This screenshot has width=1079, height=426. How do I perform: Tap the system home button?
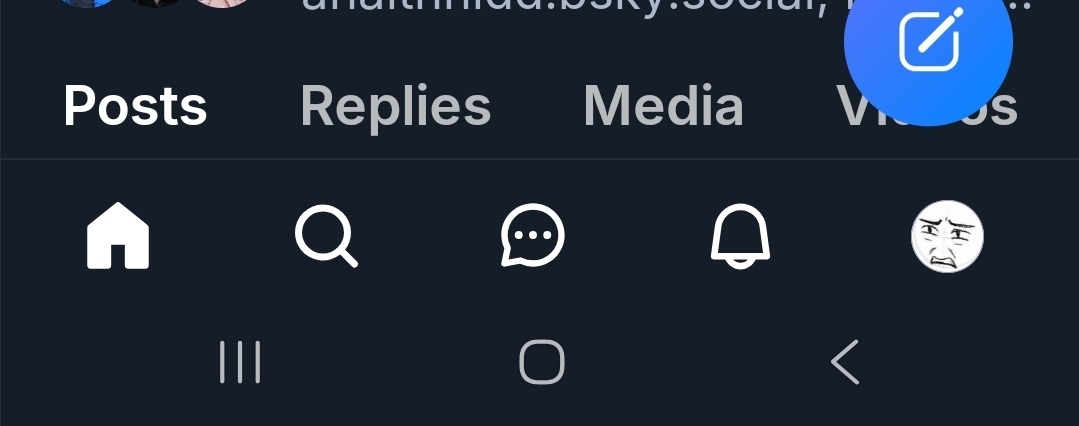[x=541, y=362]
